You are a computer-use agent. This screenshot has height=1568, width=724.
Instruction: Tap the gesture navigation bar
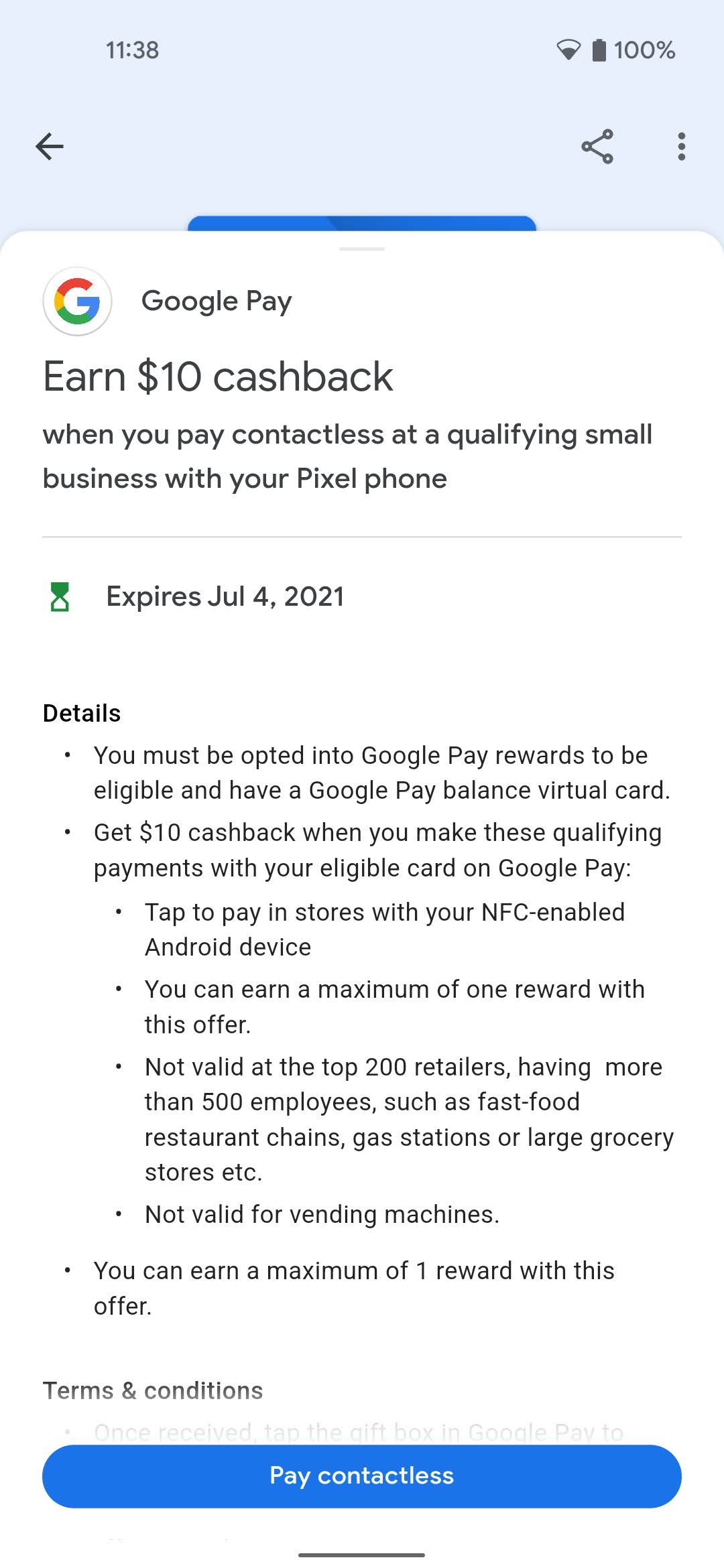coord(362,1555)
